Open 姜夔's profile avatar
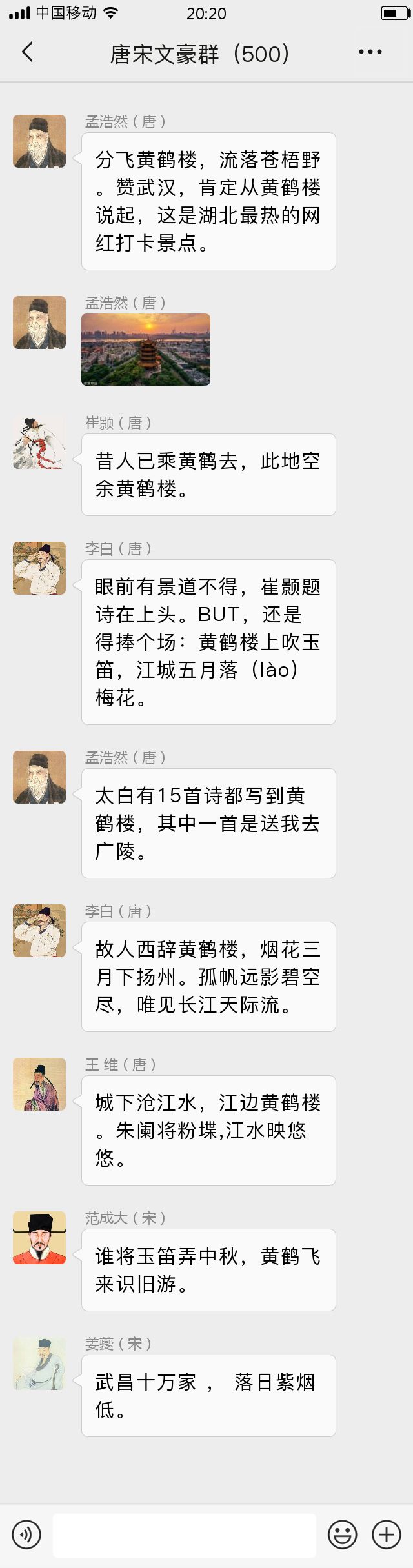The width and height of the screenshot is (413, 1568). [39, 1364]
